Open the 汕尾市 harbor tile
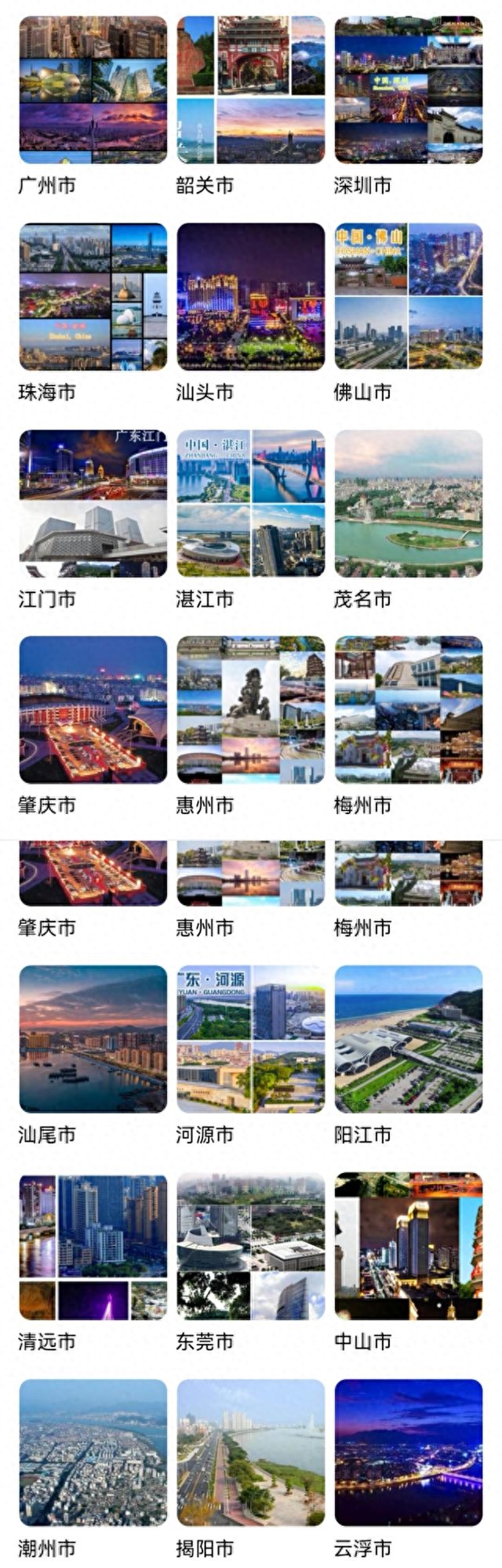This screenshot has height=1568, width=502. coord(93,1039)
